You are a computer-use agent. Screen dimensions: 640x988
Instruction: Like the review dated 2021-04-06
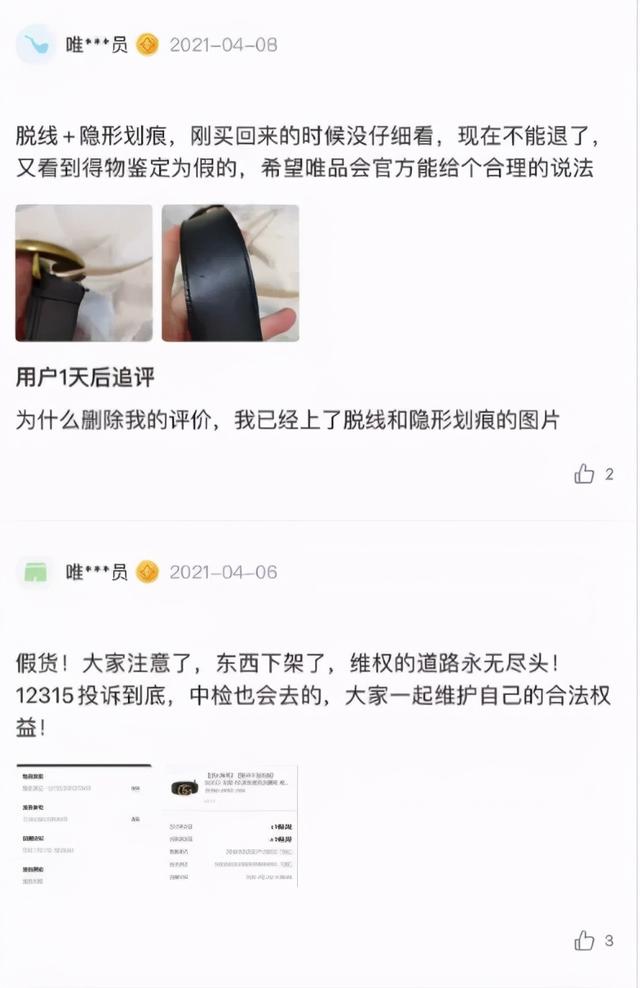tap(585, 940)
